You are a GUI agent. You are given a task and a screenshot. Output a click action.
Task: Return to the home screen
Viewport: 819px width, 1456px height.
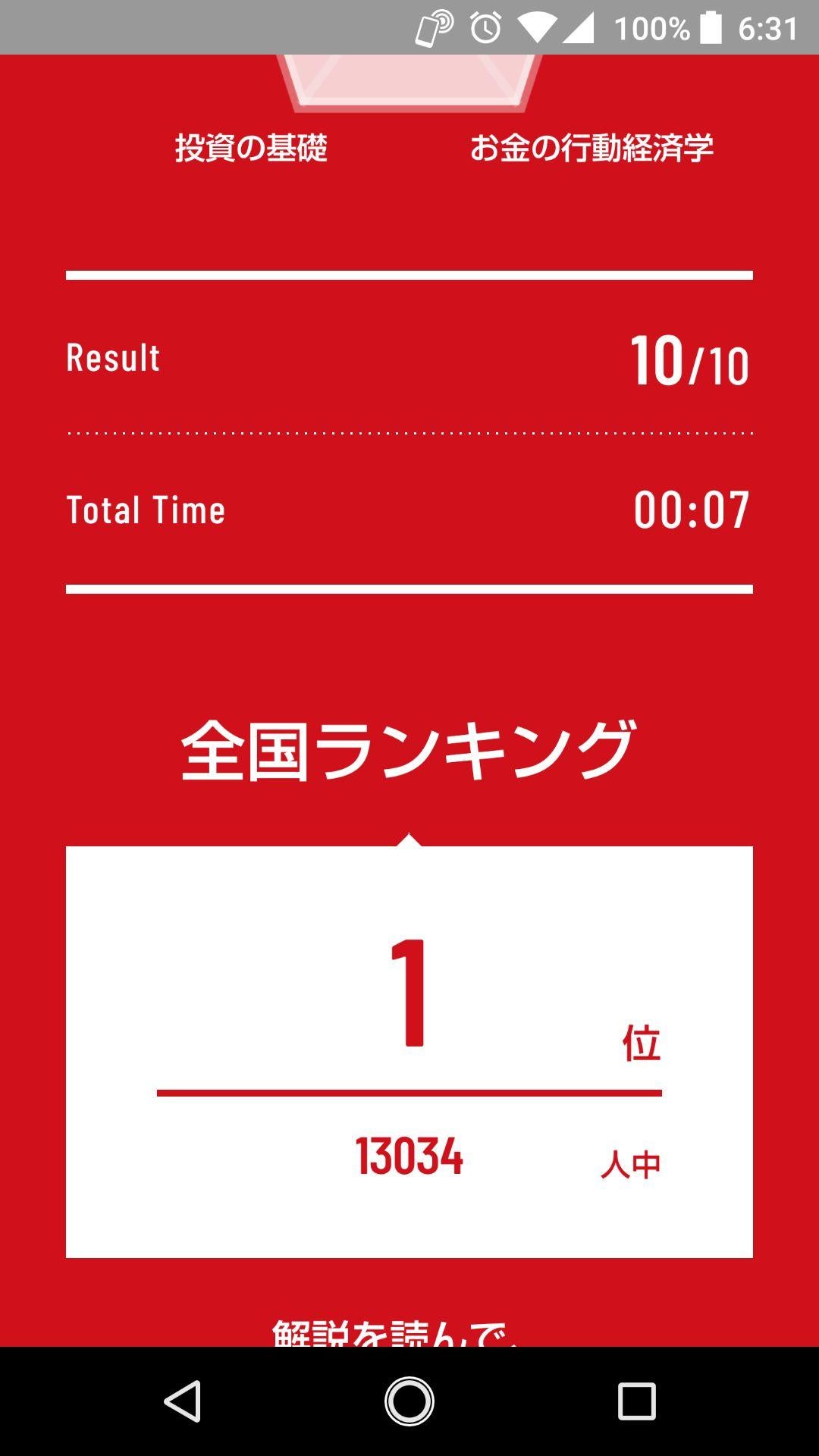[x=409, y=1401]
